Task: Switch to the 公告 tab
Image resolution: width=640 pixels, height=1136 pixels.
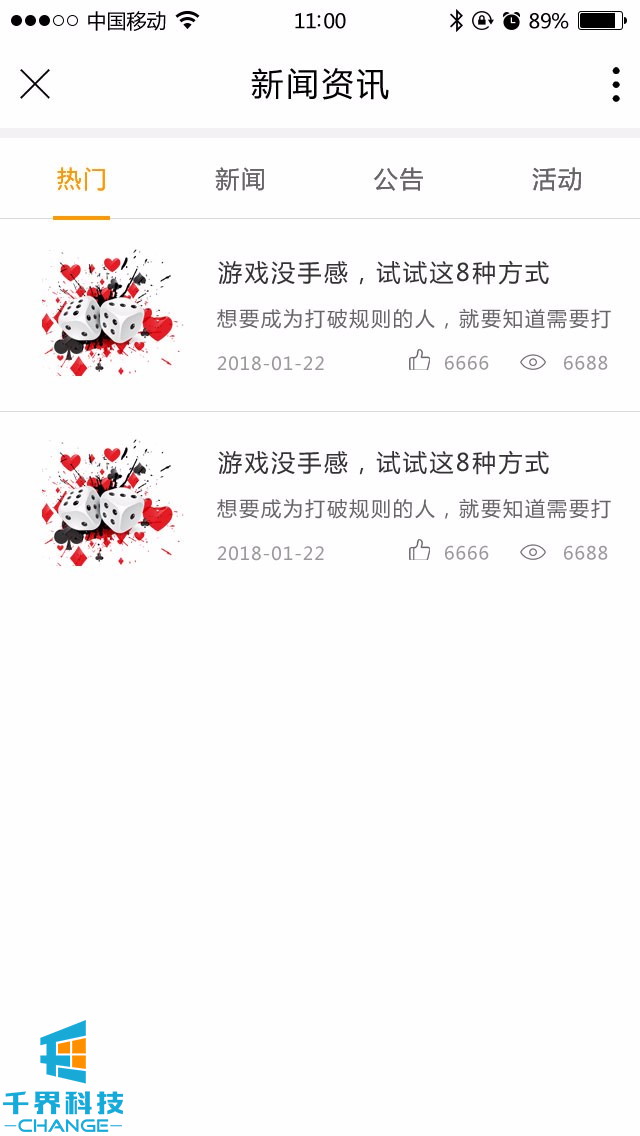Action: 399,180
